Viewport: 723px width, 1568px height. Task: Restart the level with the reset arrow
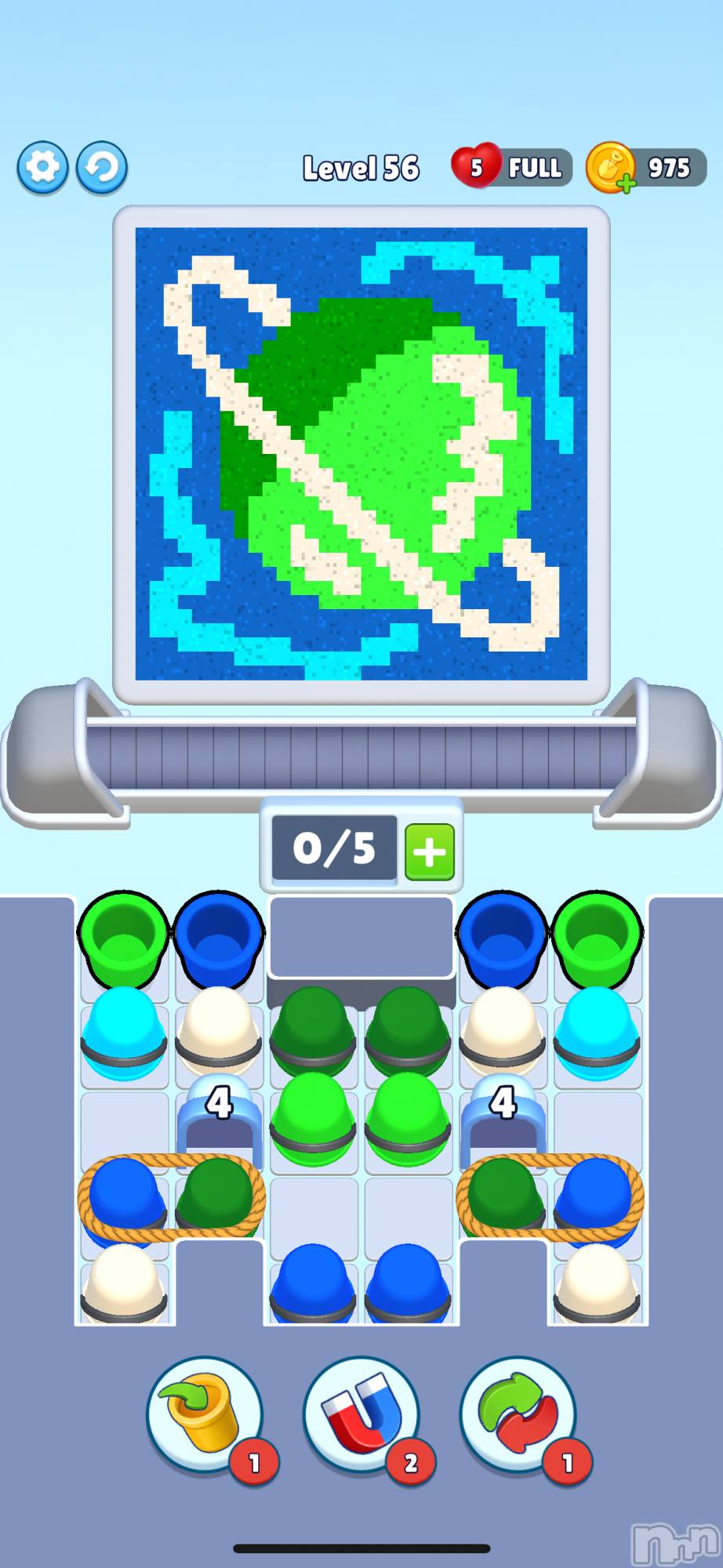pyautogui.click(x=102, y=167)
